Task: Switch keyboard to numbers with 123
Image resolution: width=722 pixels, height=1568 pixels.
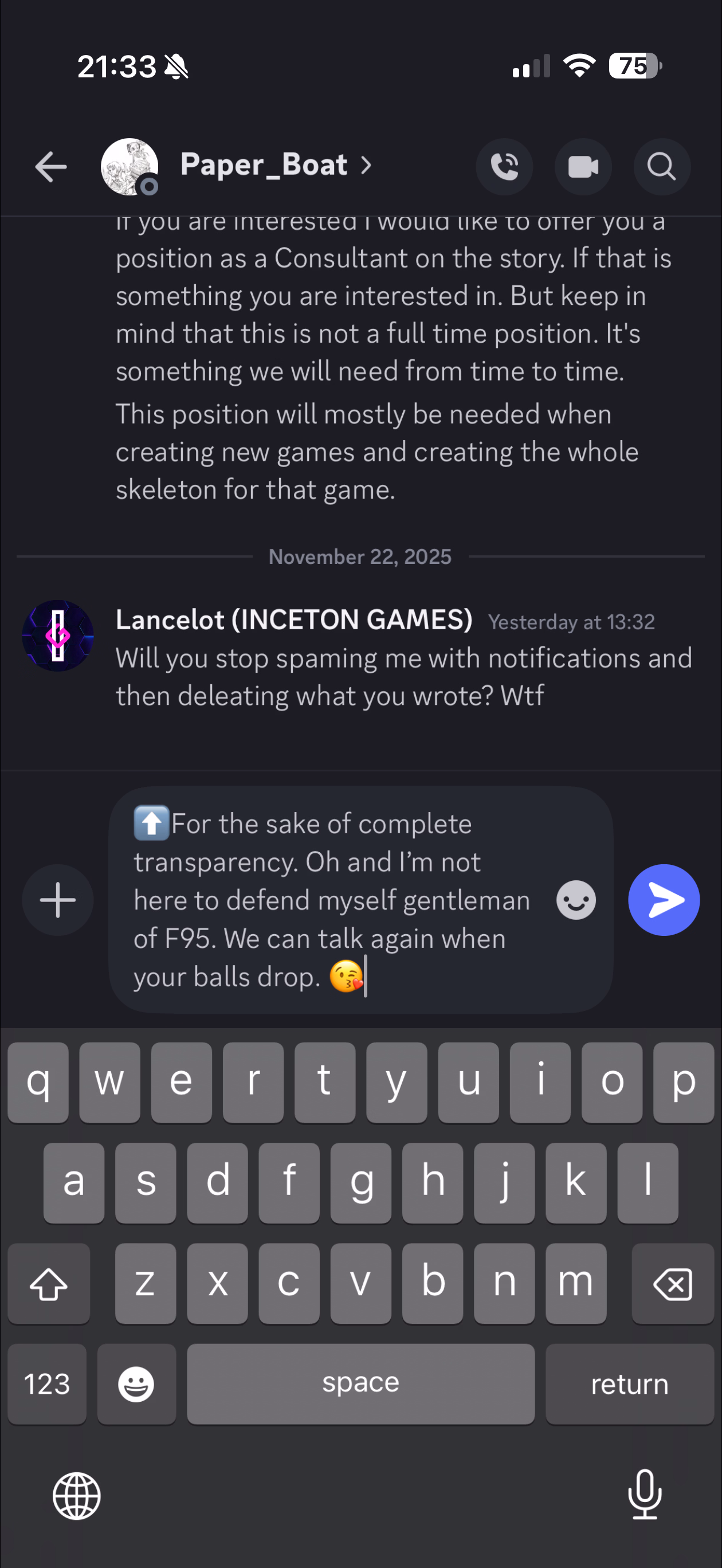Action: pos(47,1383)
